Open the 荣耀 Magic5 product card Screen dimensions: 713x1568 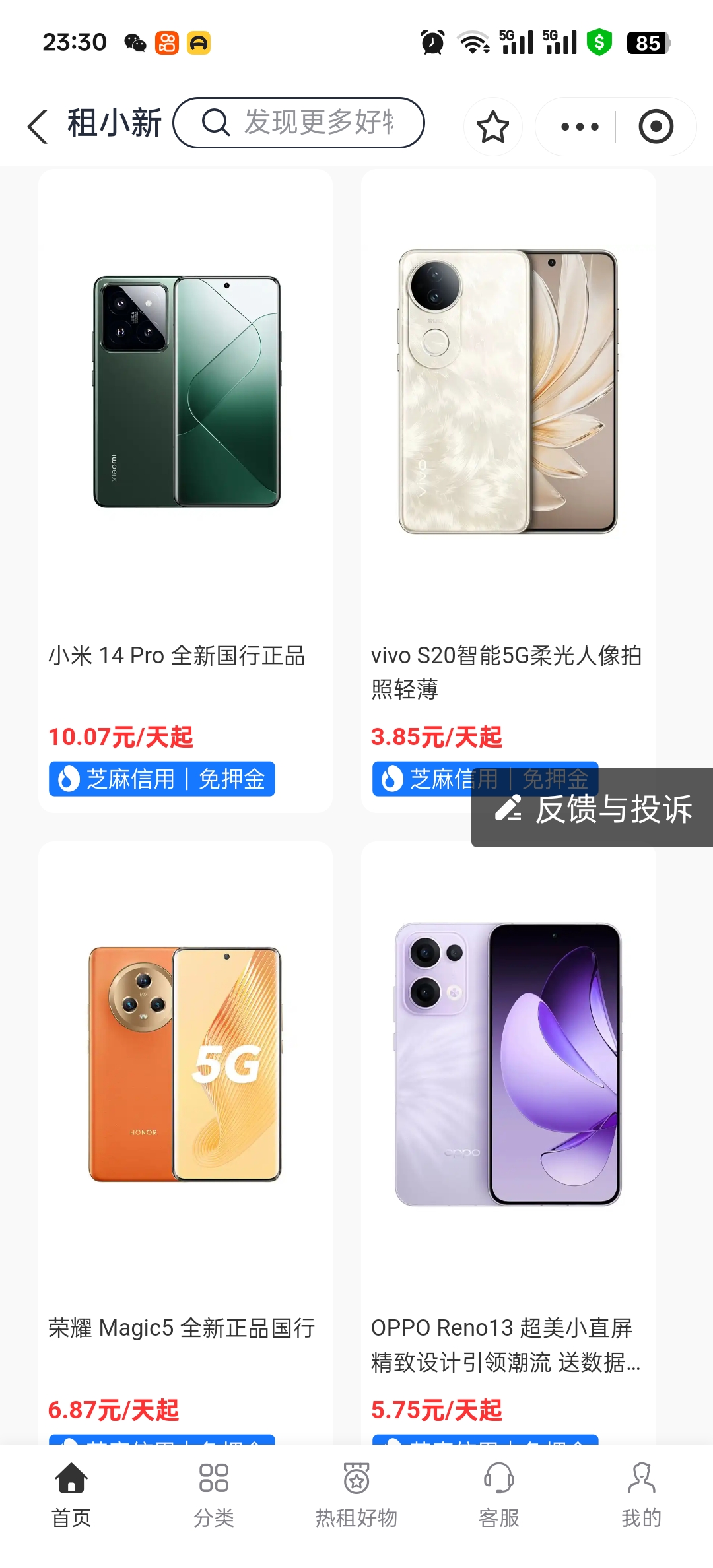click(185, 1142)
